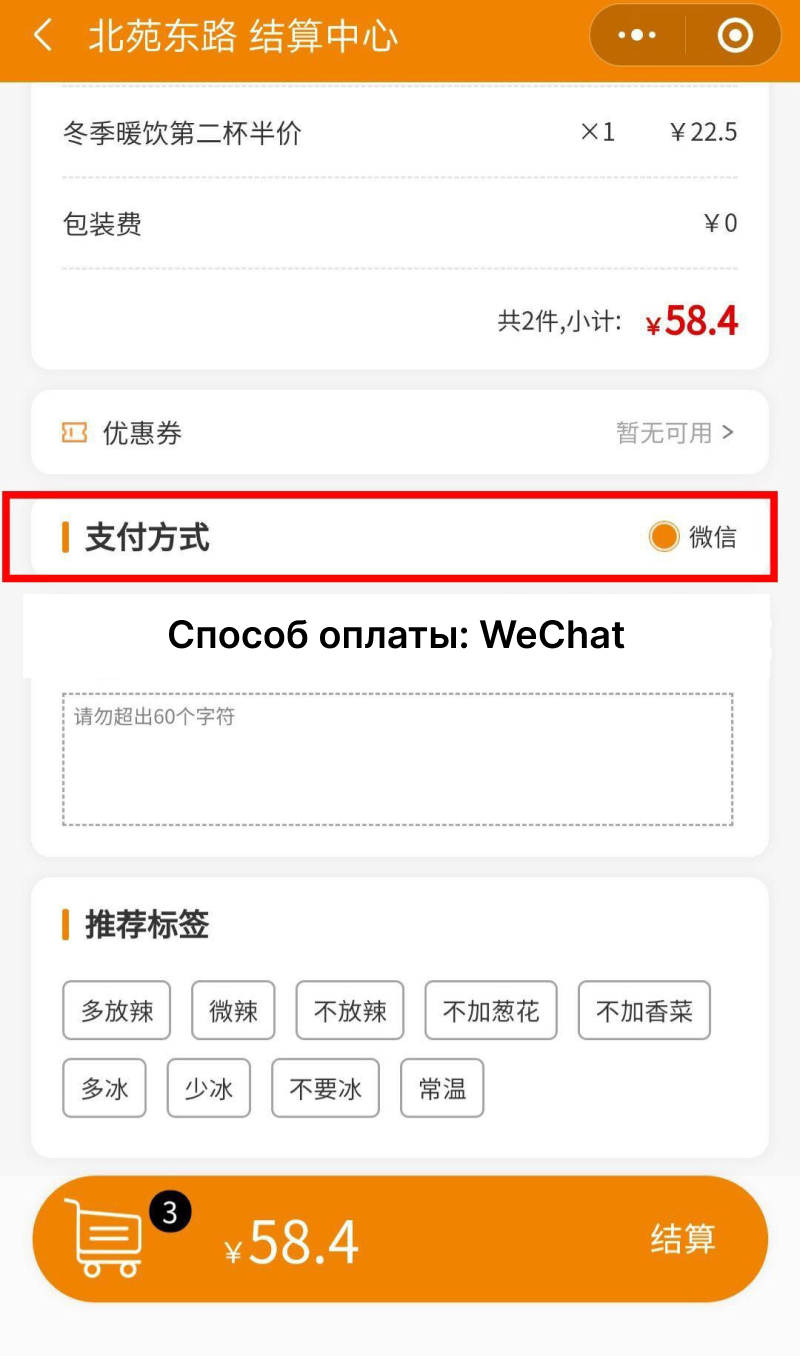The width and height of the screenshot is (800, 1356).
Task: Open the mini program three-dot menu
Action: tap(637, 37)
